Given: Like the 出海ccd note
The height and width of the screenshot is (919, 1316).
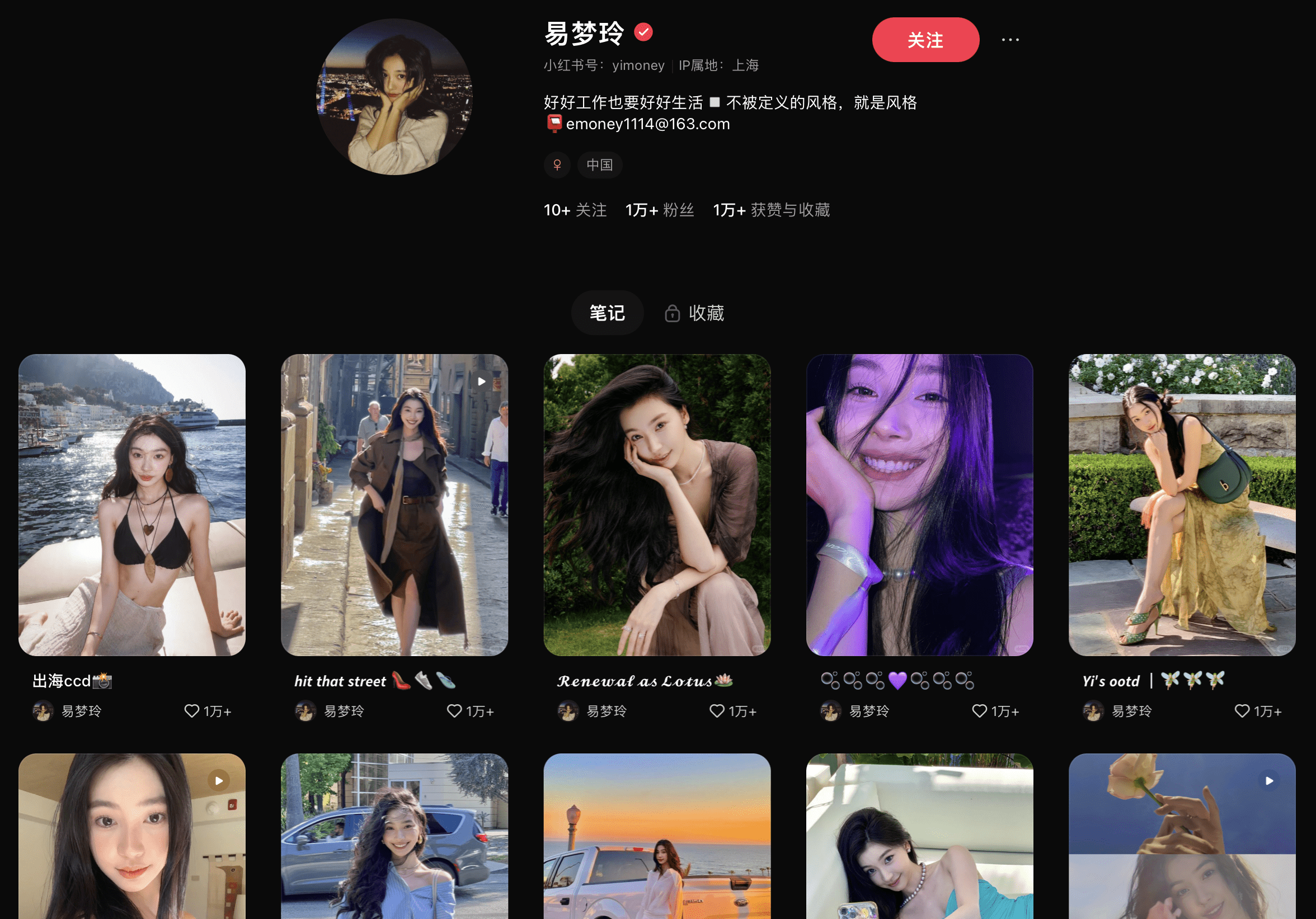Looking at the screenshot, I should point(191,711).
